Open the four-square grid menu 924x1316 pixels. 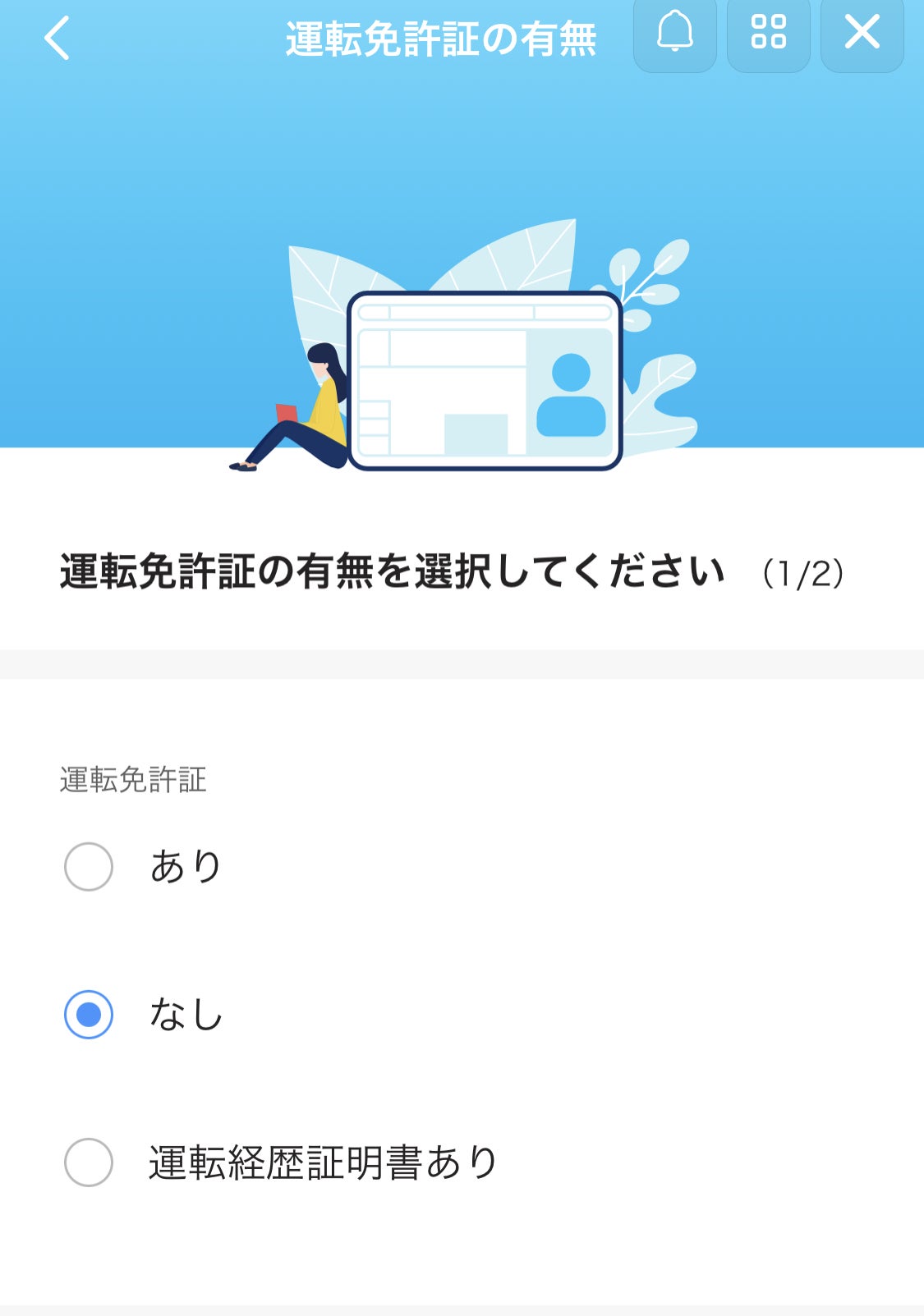point(769,33)
